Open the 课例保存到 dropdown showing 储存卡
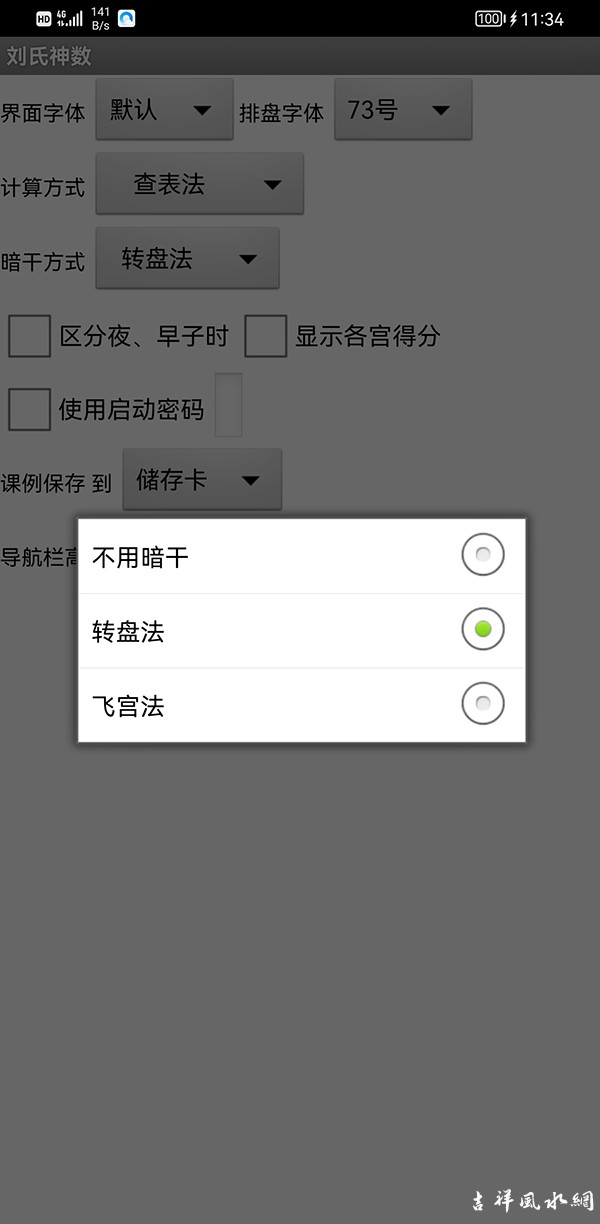600x1224 pixels. [x=202, y=480]
